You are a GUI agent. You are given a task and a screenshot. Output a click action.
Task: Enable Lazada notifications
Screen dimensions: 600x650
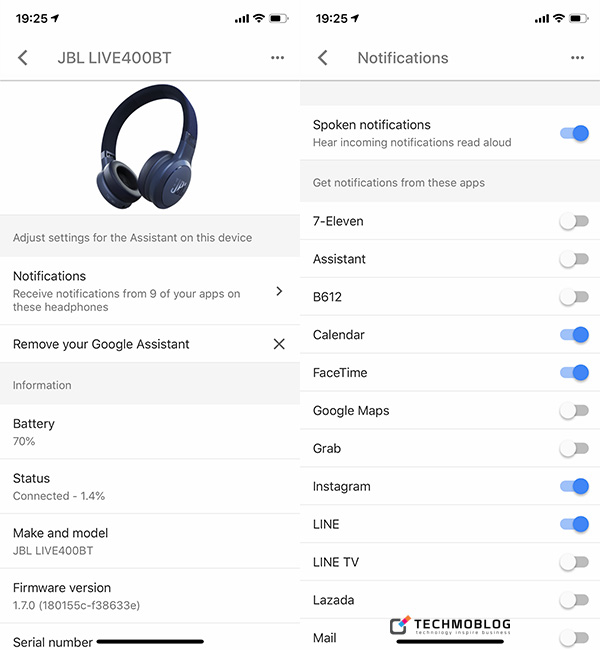pyautogui.click(x=573, y=600)
